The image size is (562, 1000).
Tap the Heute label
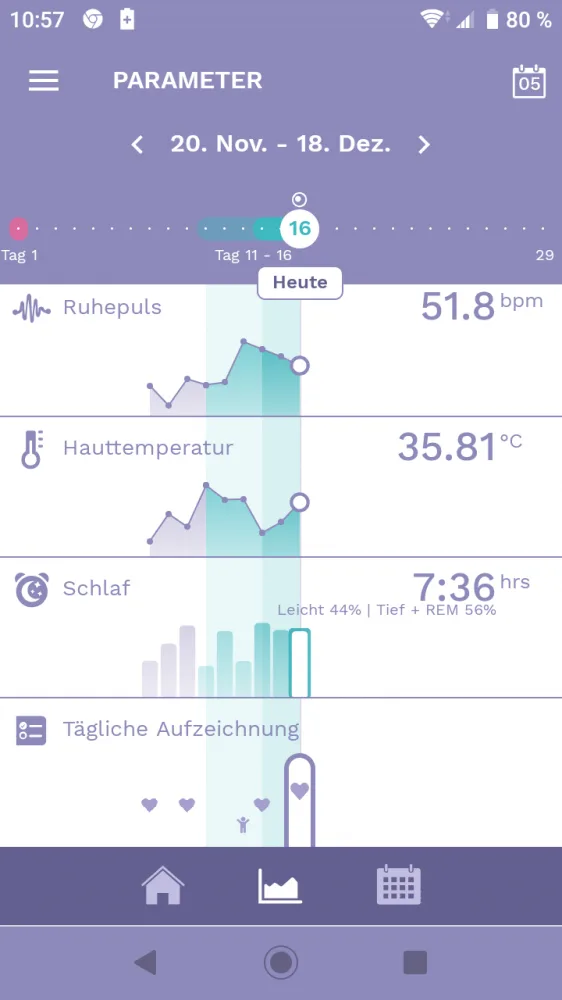click(x=300, y=283)
